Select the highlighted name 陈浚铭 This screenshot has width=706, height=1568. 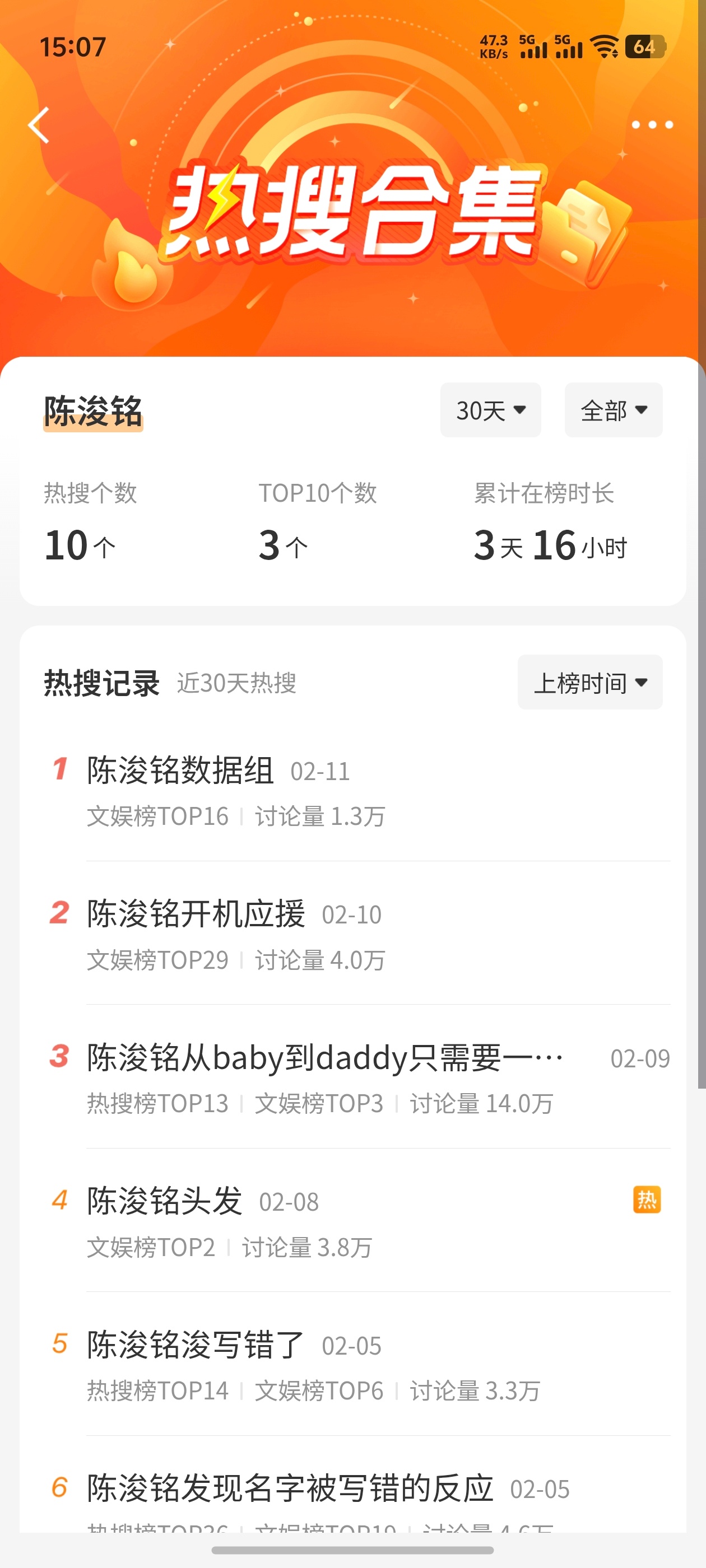coord(92,411)
